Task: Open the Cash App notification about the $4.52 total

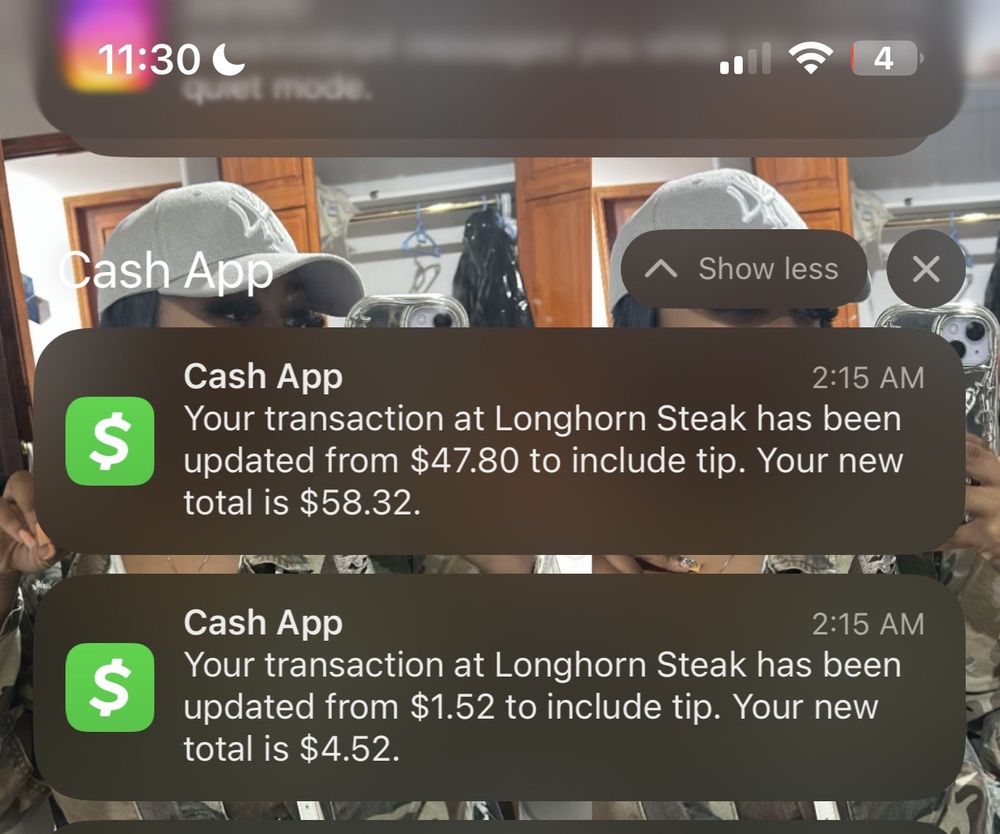Action: pos(500,686)
